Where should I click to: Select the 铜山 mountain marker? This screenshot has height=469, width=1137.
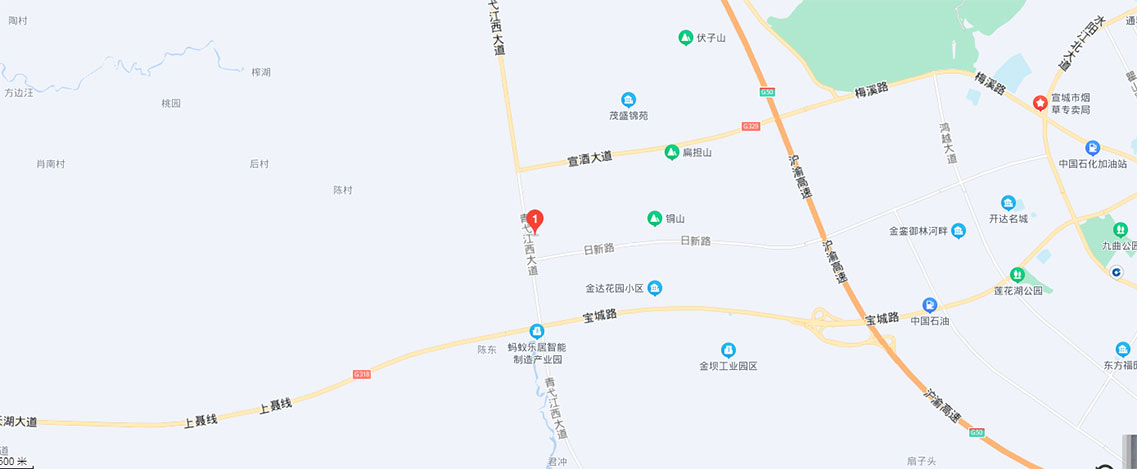pos(654,218)
